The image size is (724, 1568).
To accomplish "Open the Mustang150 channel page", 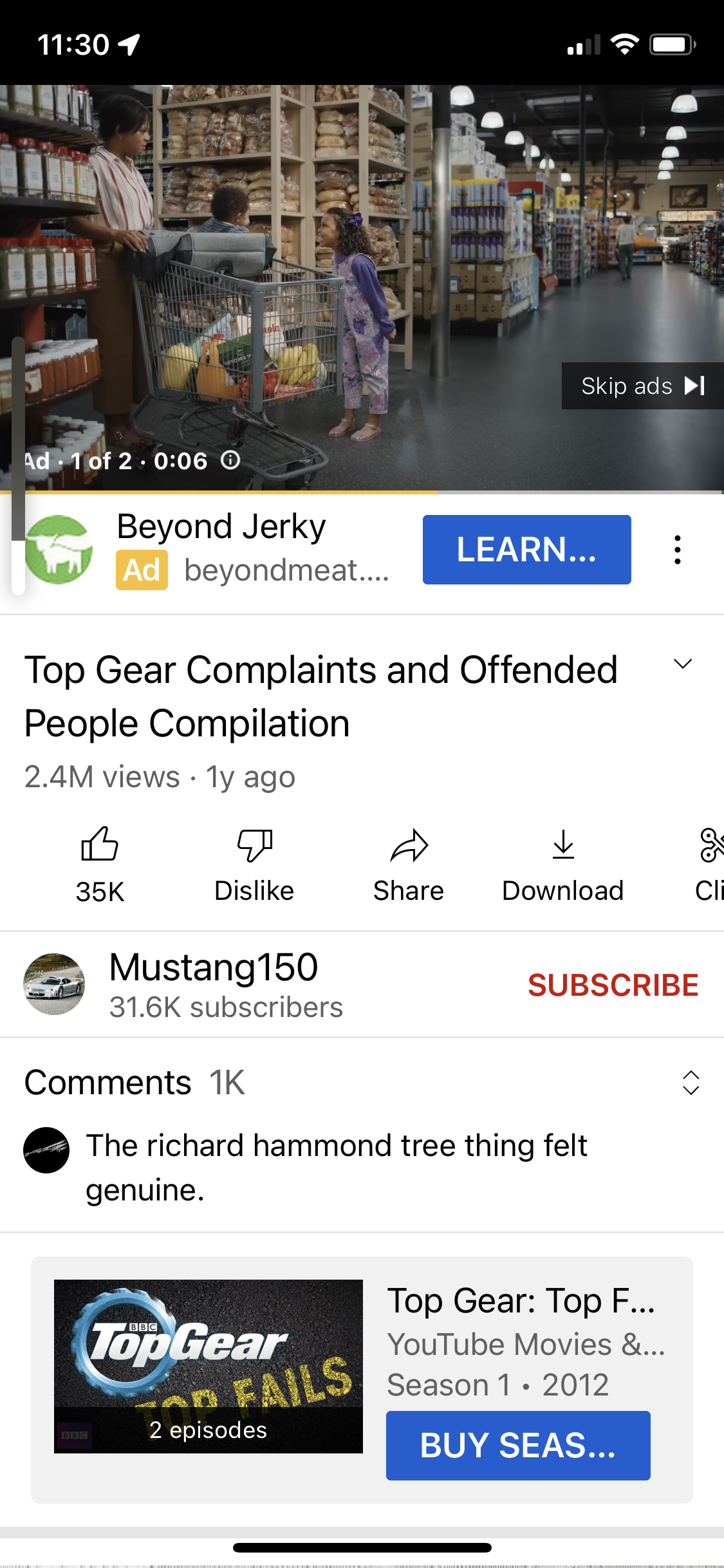I will point(54,984).
